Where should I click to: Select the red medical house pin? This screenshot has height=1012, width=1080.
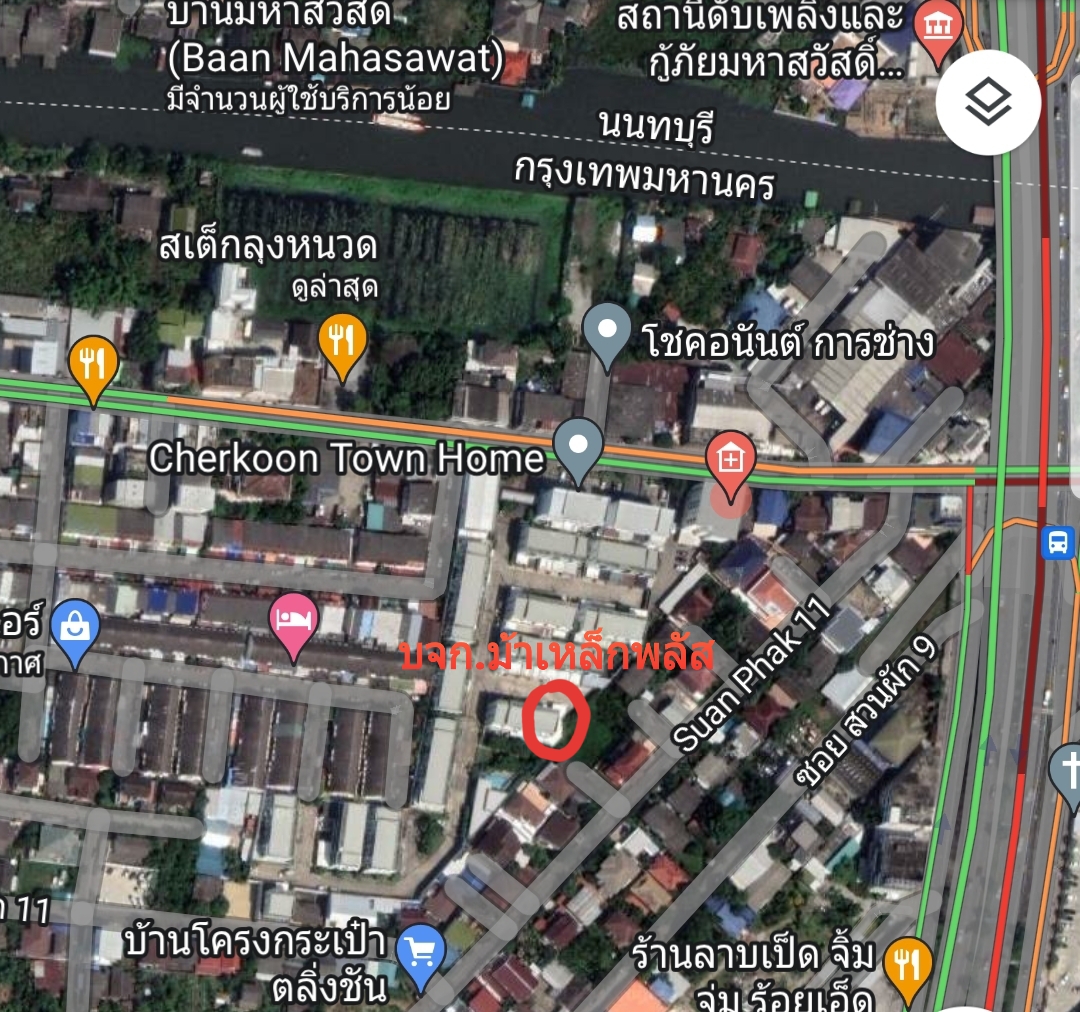731,462
